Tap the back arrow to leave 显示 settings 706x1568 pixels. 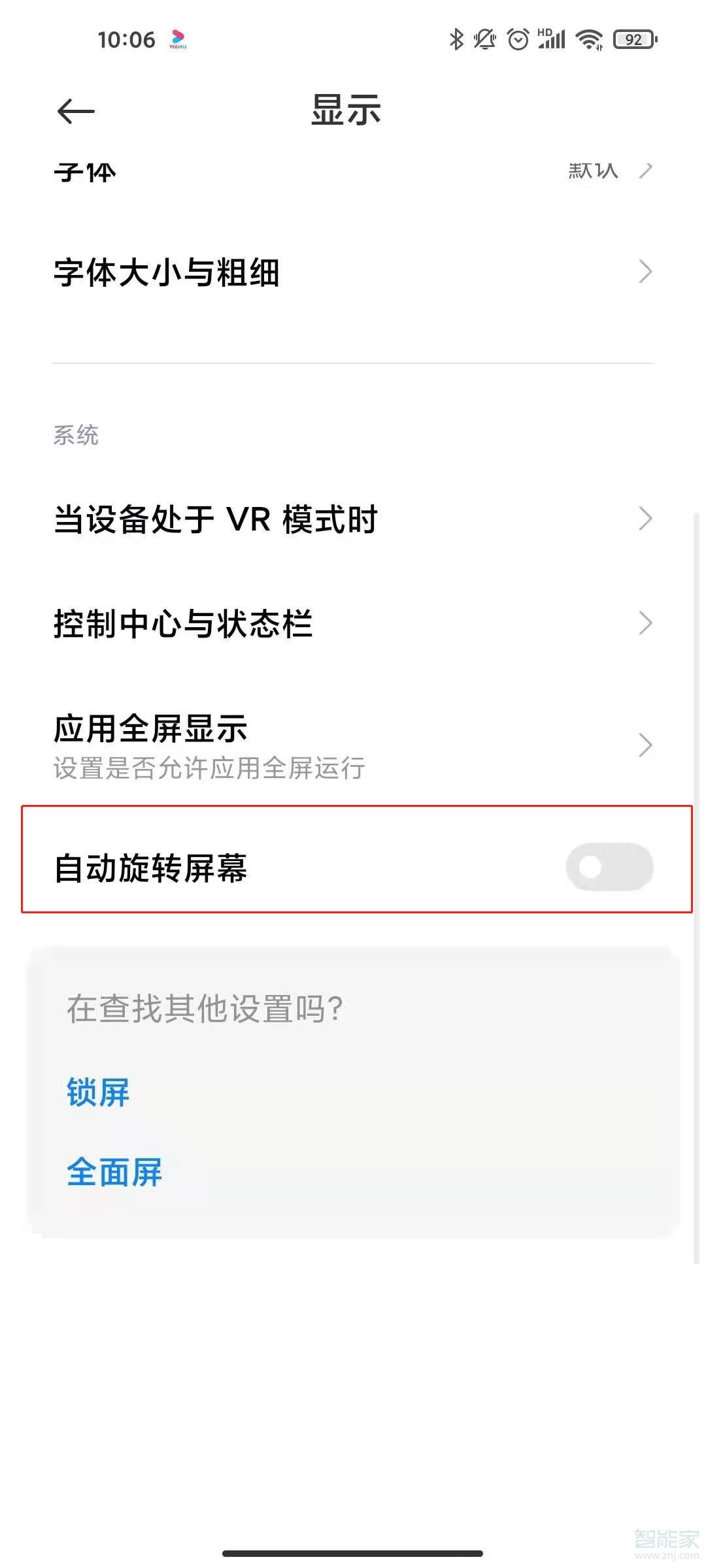point(74,110)
